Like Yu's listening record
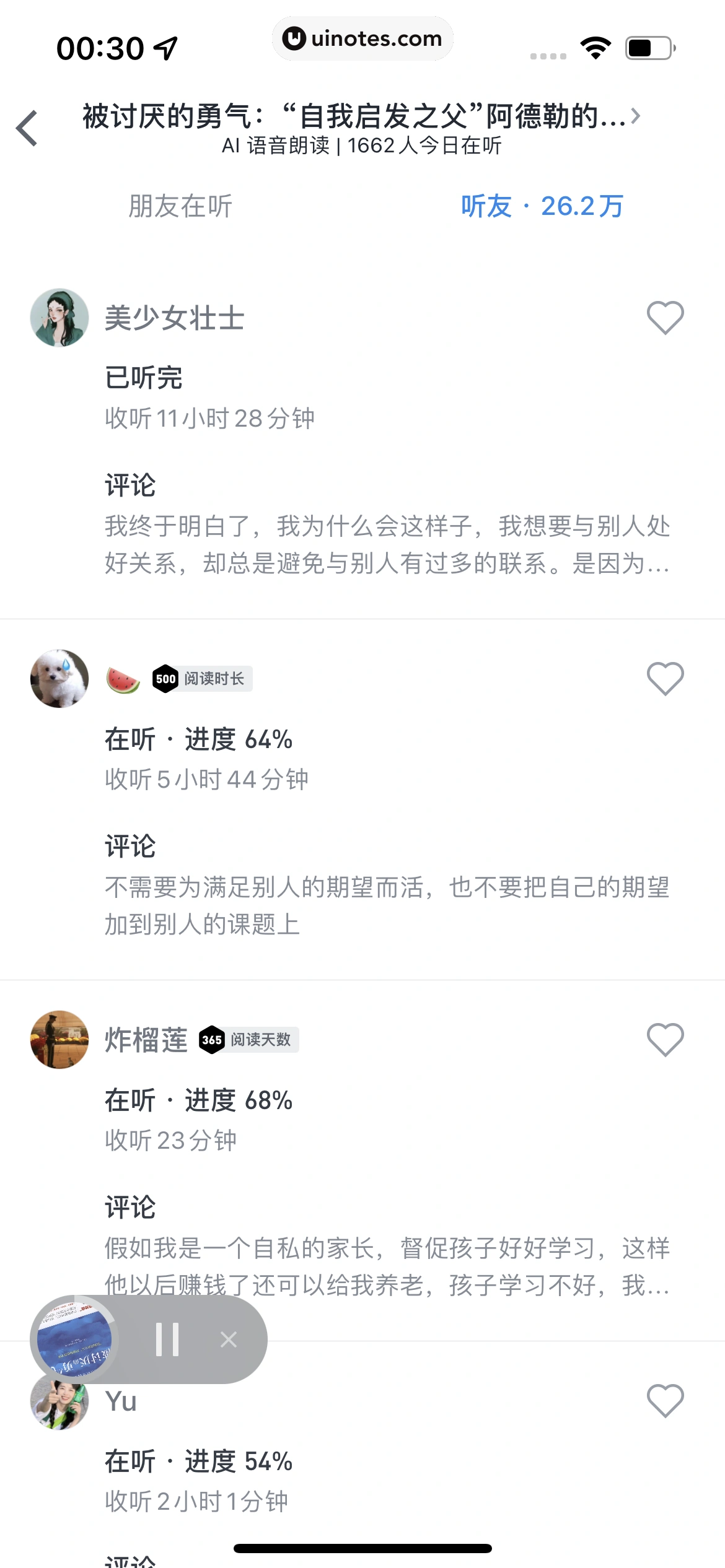The image size is (725, 1568). [664, 1401]
